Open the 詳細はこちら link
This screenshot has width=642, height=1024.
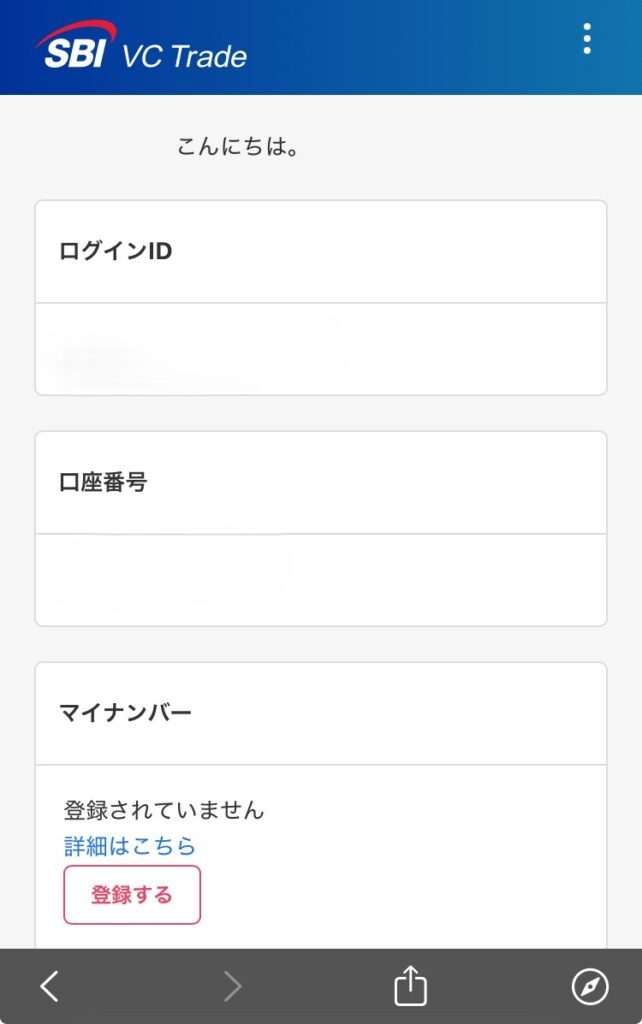130,846
